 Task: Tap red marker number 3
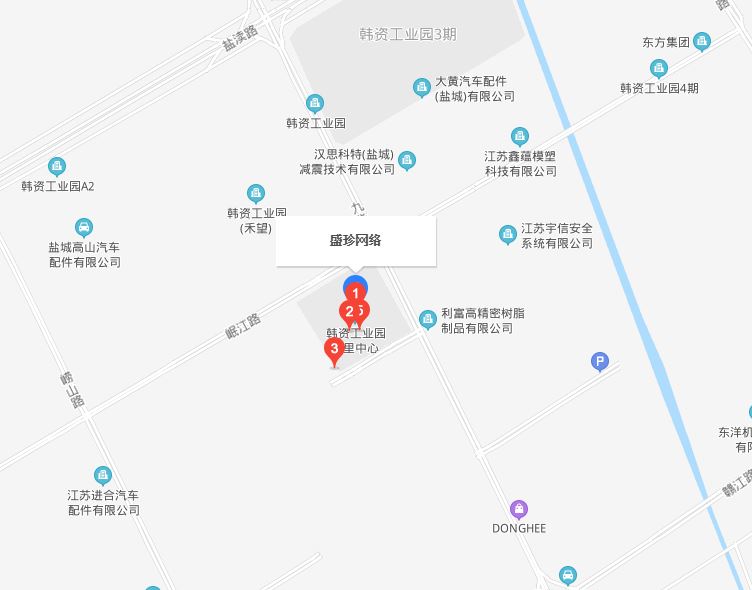click(x=334, y=349)
